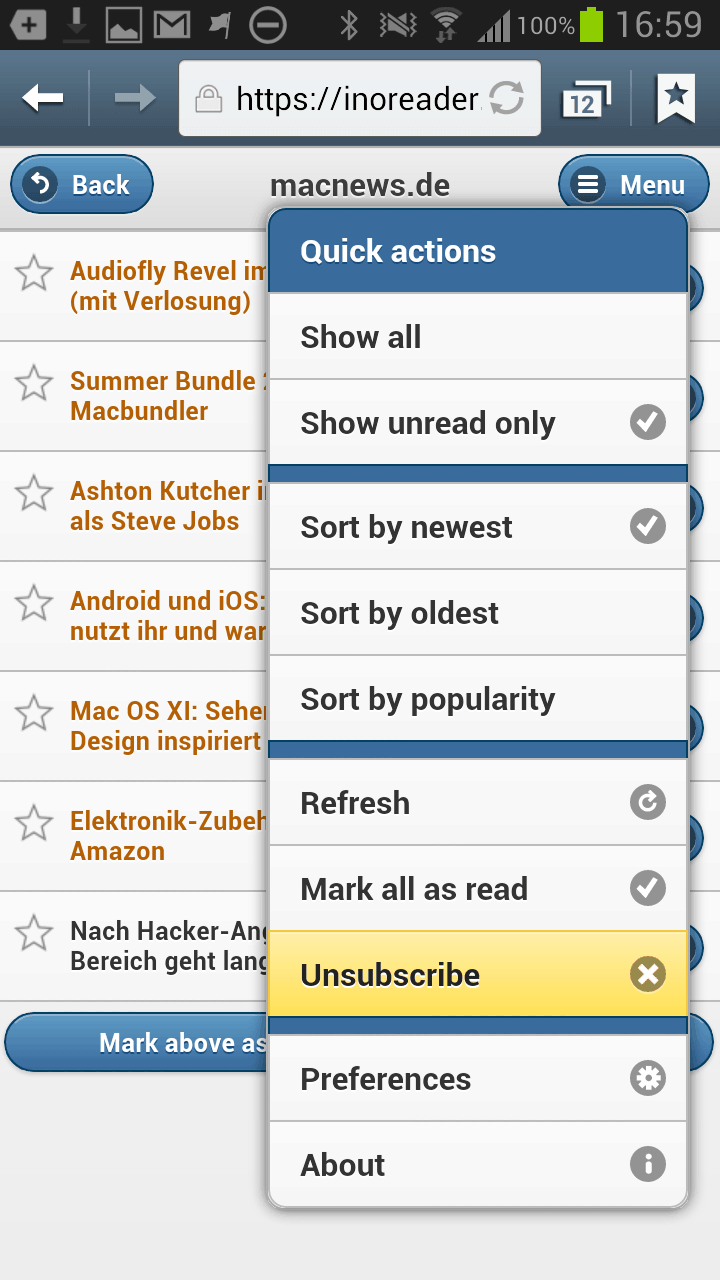Image resolution: width=720 pixels, height=1280 pixels.
Task: Select Sort by oldest
Action: [477, 613]
